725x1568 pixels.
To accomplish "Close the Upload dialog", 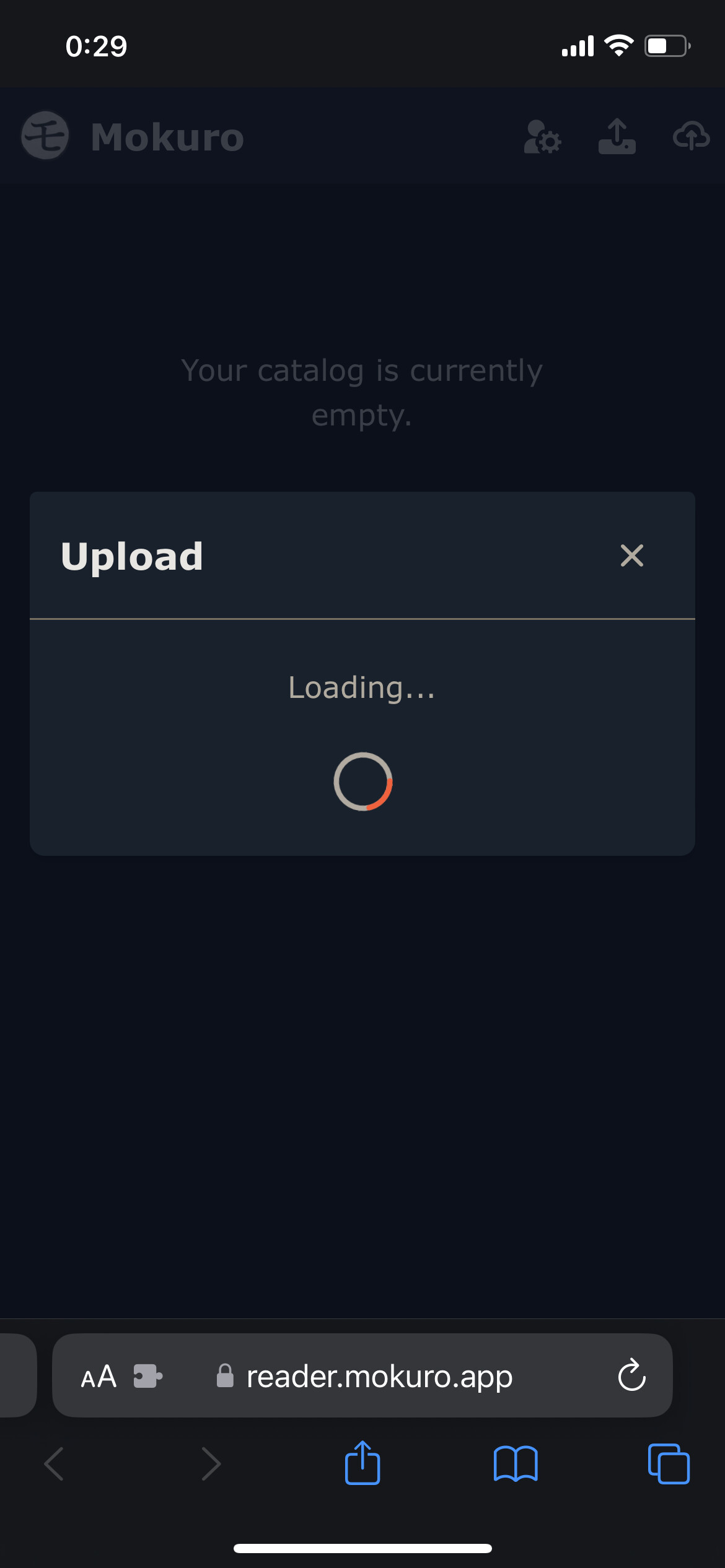I will coord(631,555).
